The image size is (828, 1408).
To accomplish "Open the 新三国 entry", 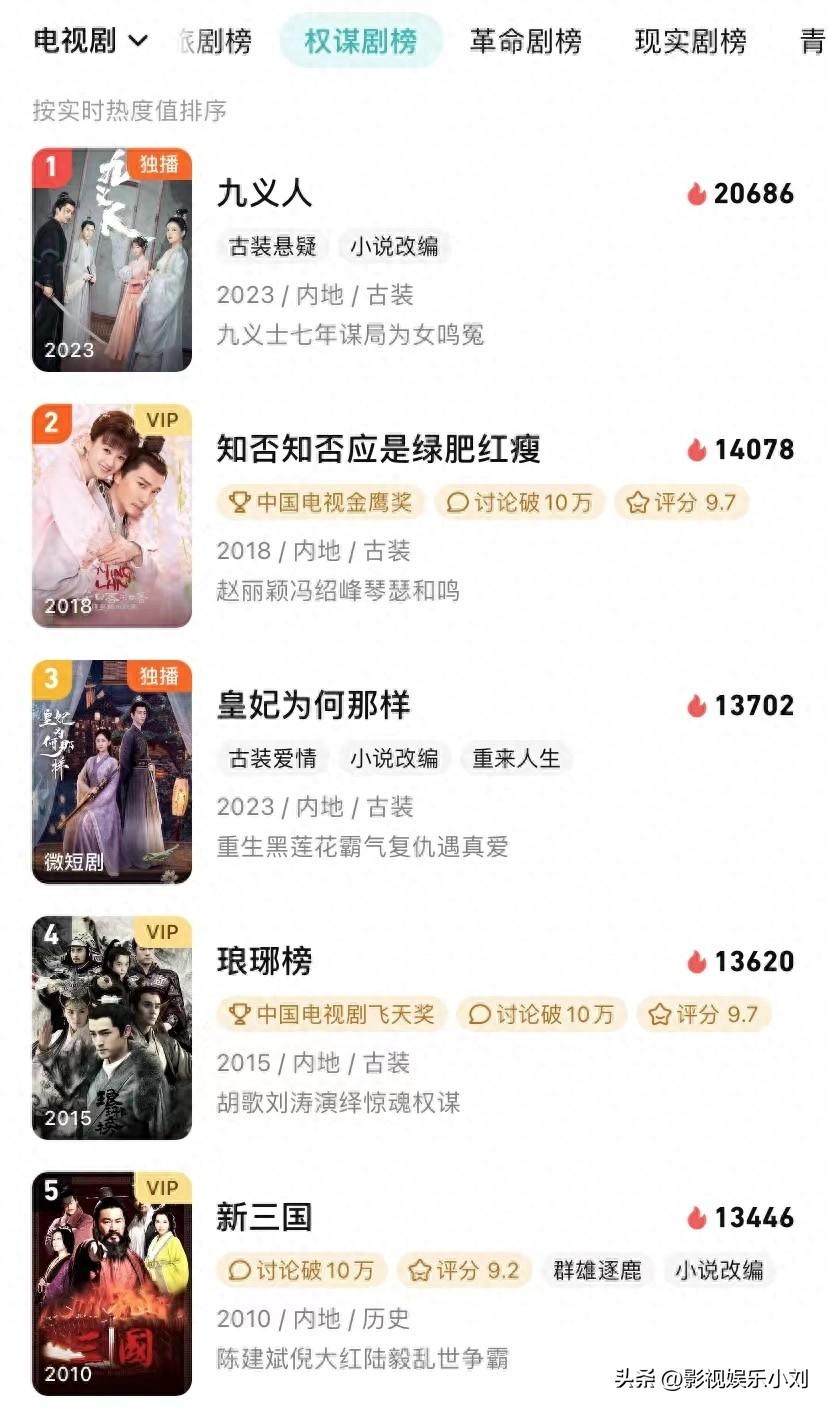I will pos(265,1217).
